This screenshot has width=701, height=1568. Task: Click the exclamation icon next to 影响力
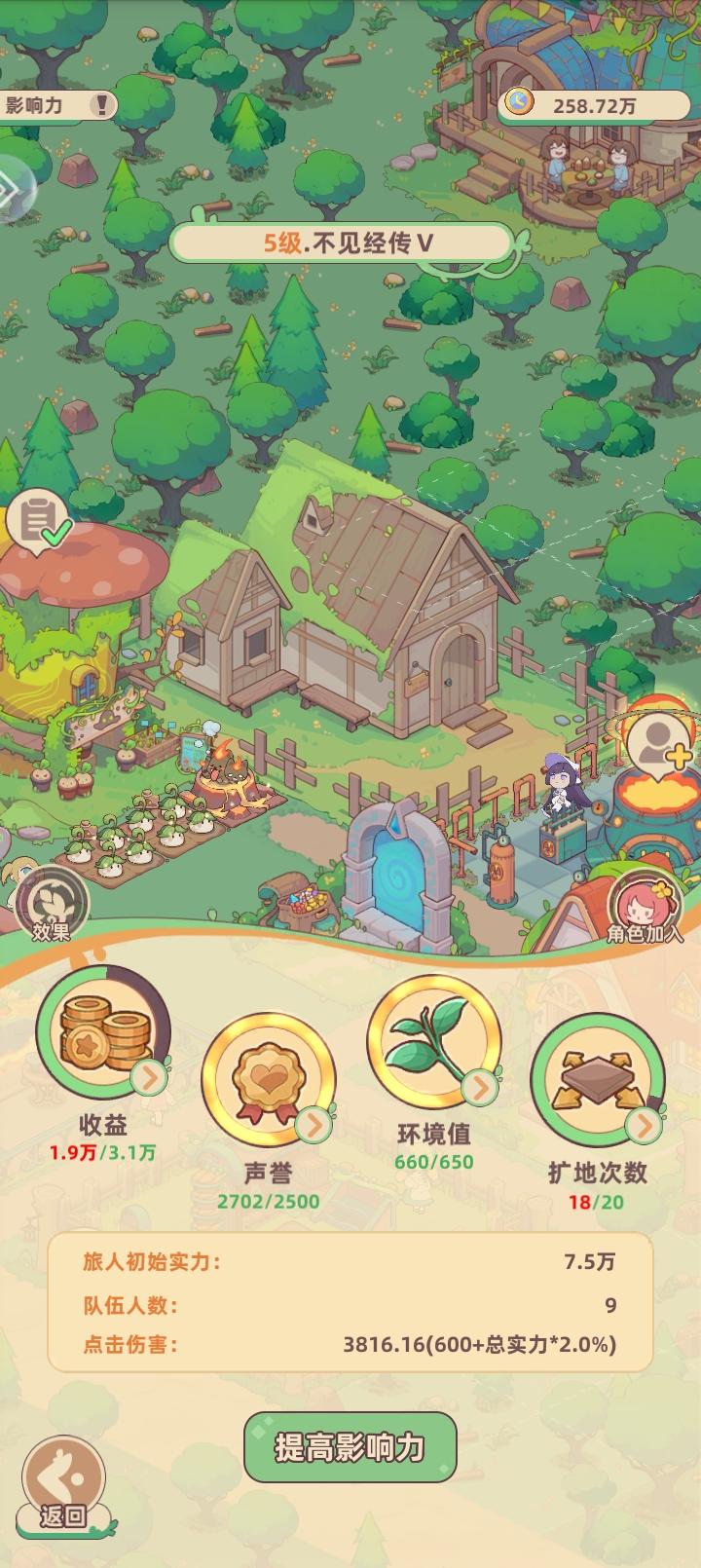[x=101, y=103]
